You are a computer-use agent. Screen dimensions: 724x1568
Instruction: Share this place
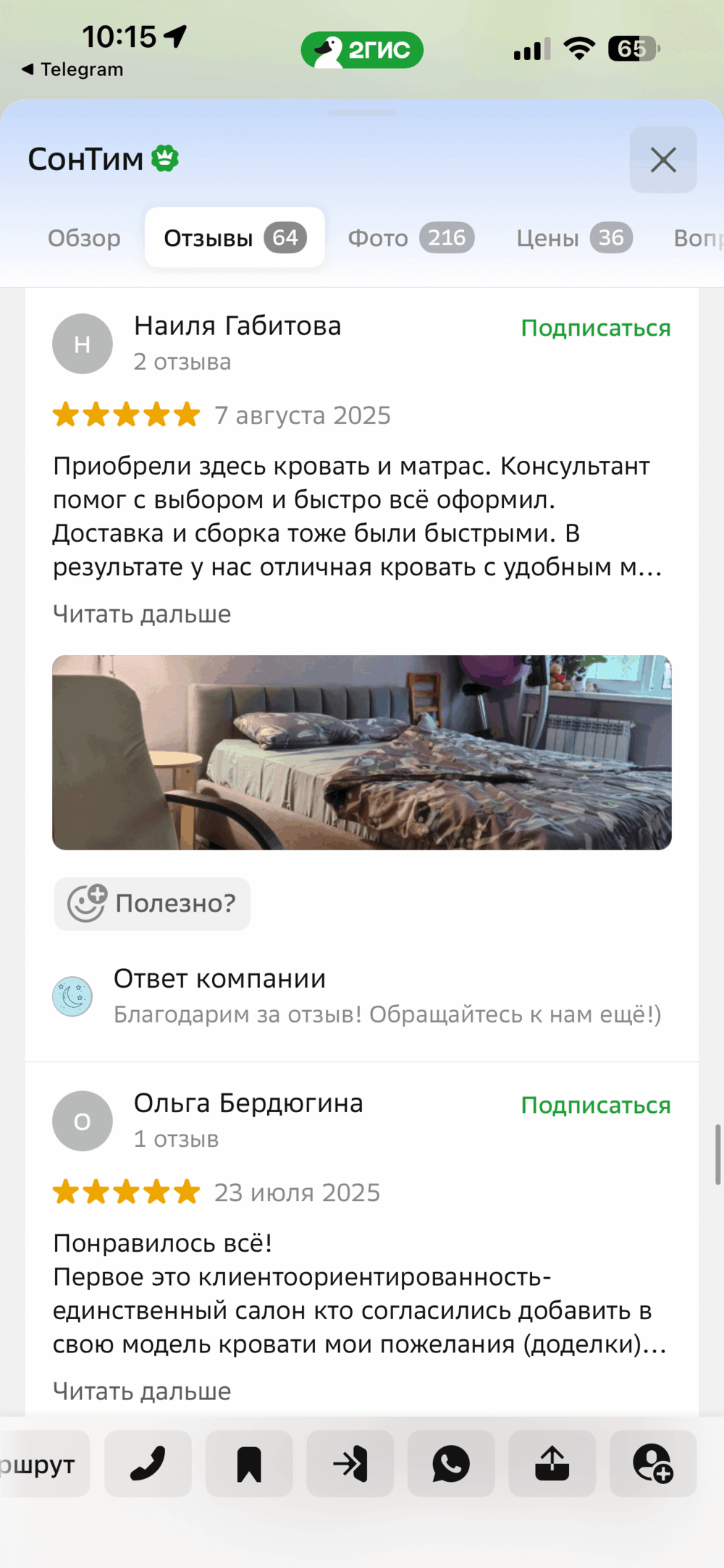tap(552, 1464)
